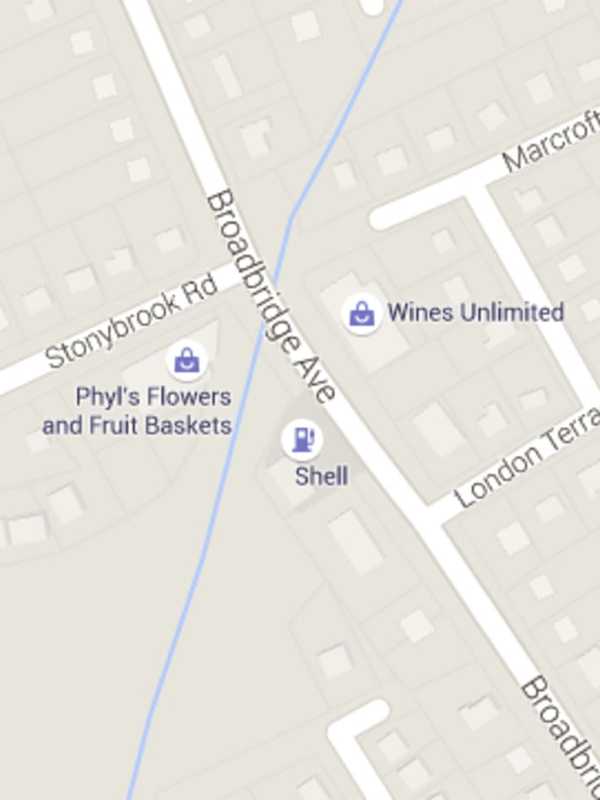Image resolution: width=600 pixels, height=800 pixels.
Task: Open the Shell gas station marker
Action: click(x=302, y=439)
